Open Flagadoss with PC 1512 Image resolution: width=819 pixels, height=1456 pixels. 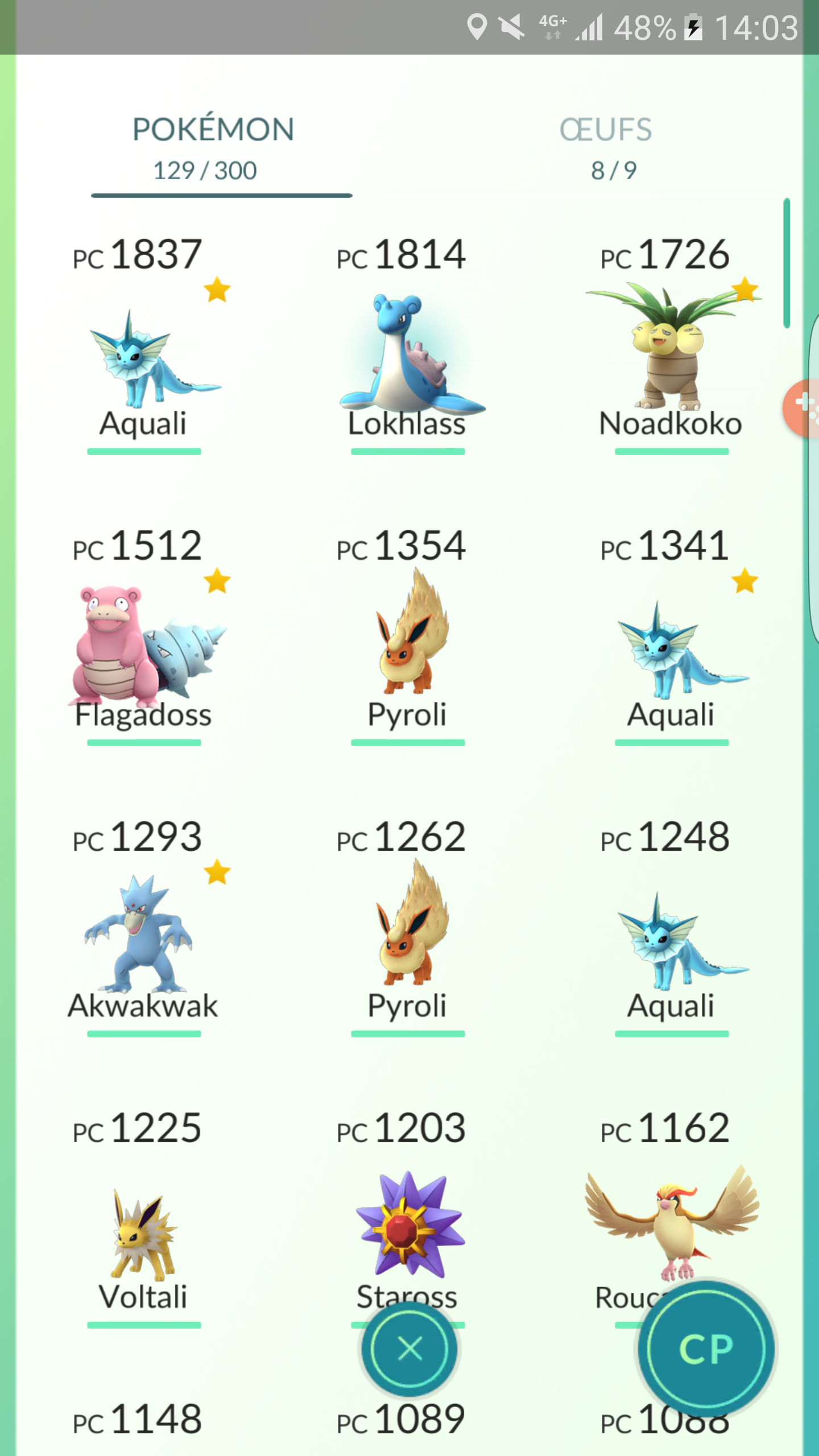144,635
